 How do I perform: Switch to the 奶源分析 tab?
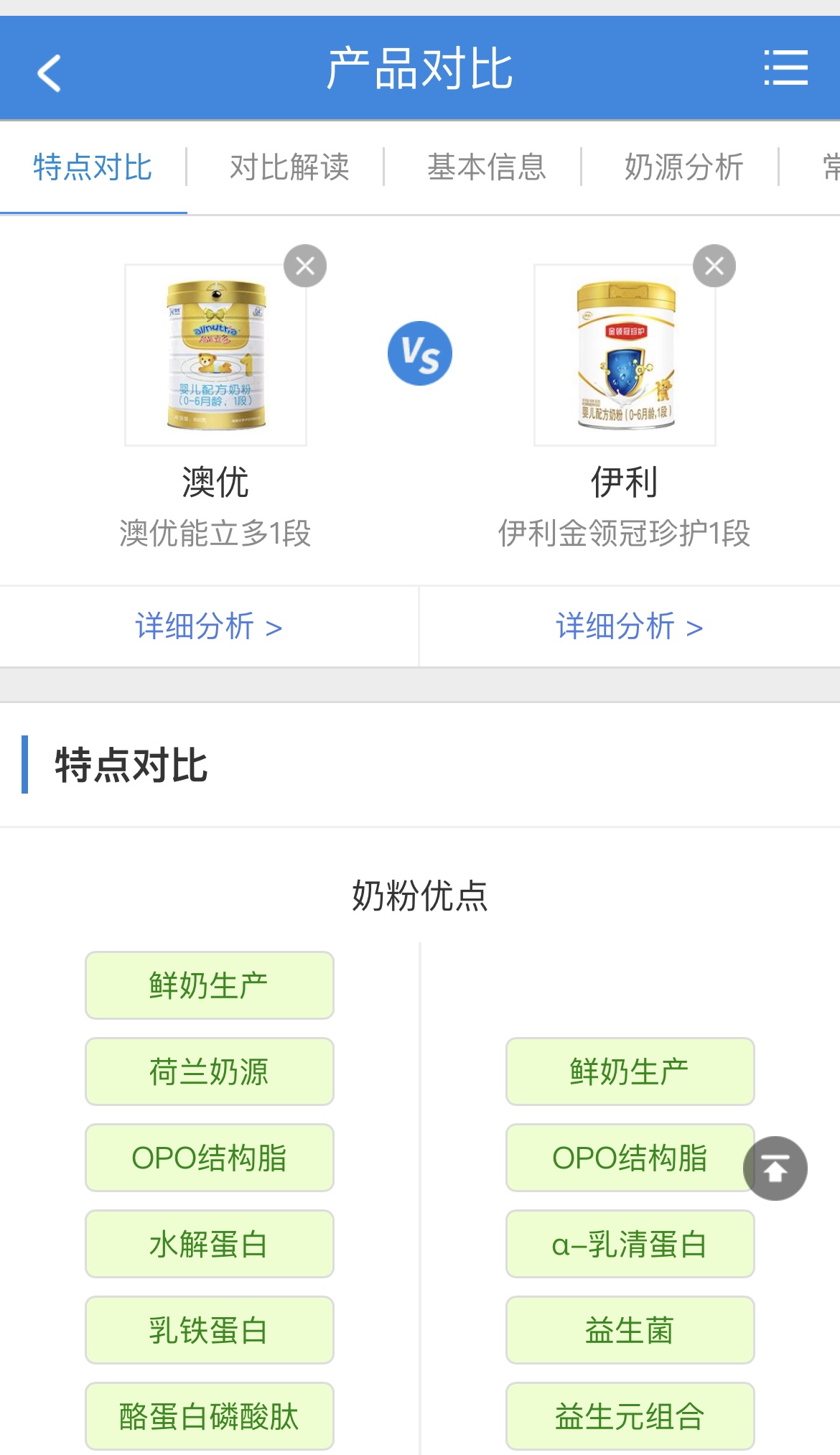pos(683,167)
